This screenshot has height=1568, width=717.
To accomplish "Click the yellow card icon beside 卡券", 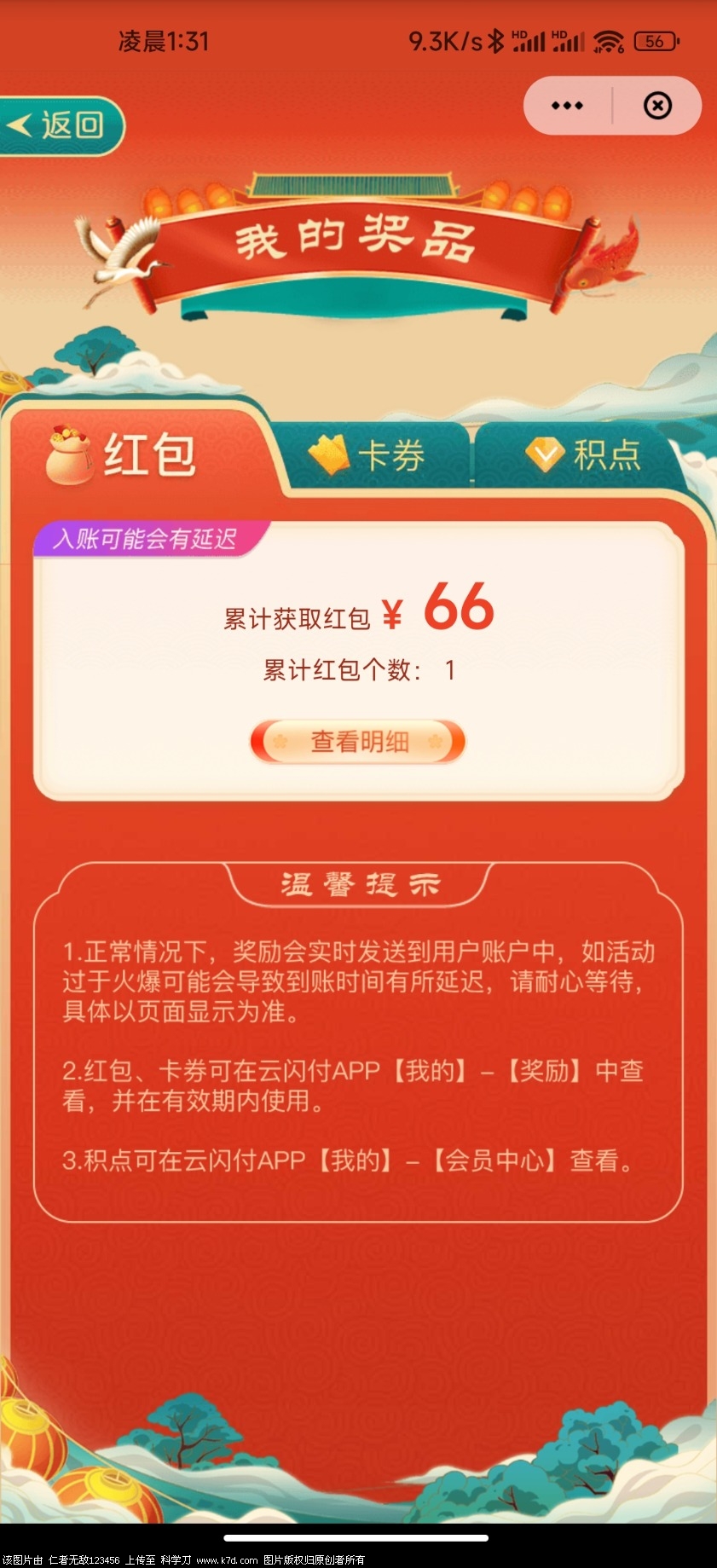I will (331, 454).
